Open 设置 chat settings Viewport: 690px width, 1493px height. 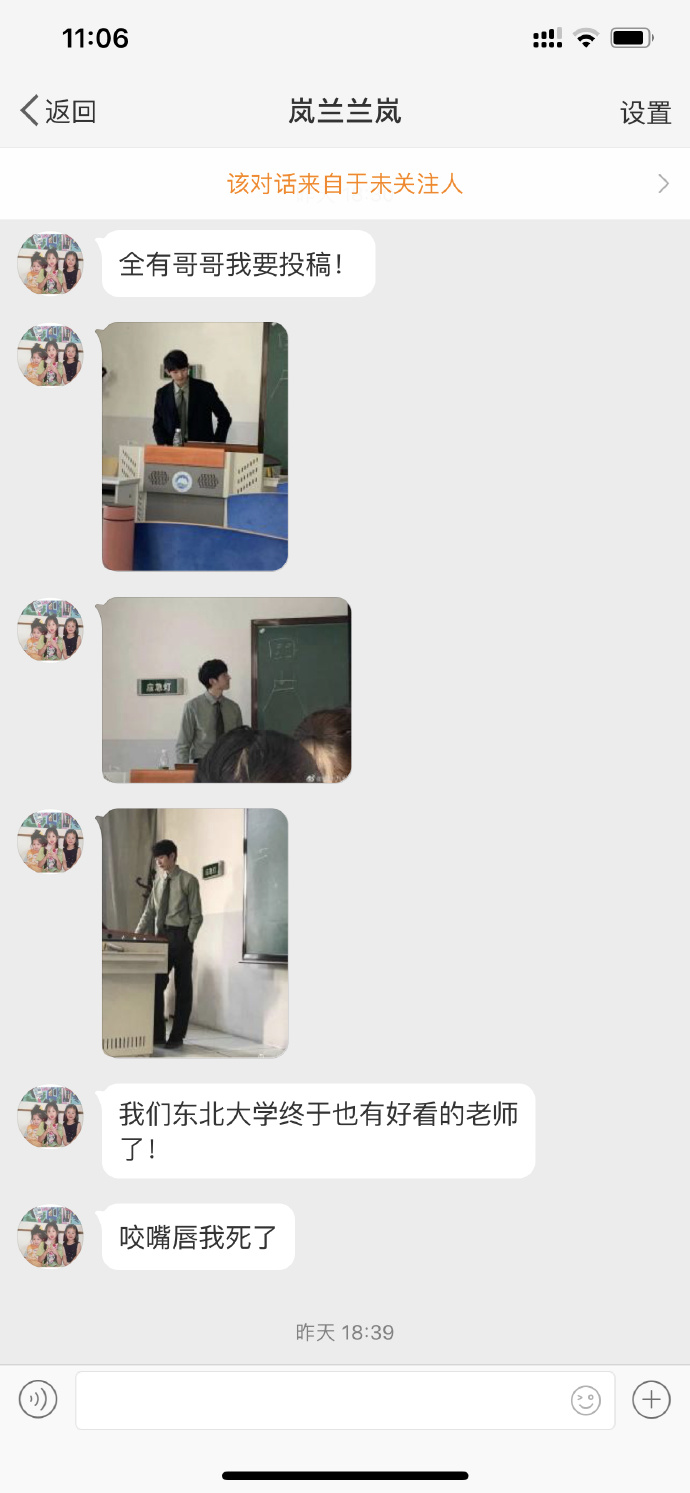[x=645, y=113]
